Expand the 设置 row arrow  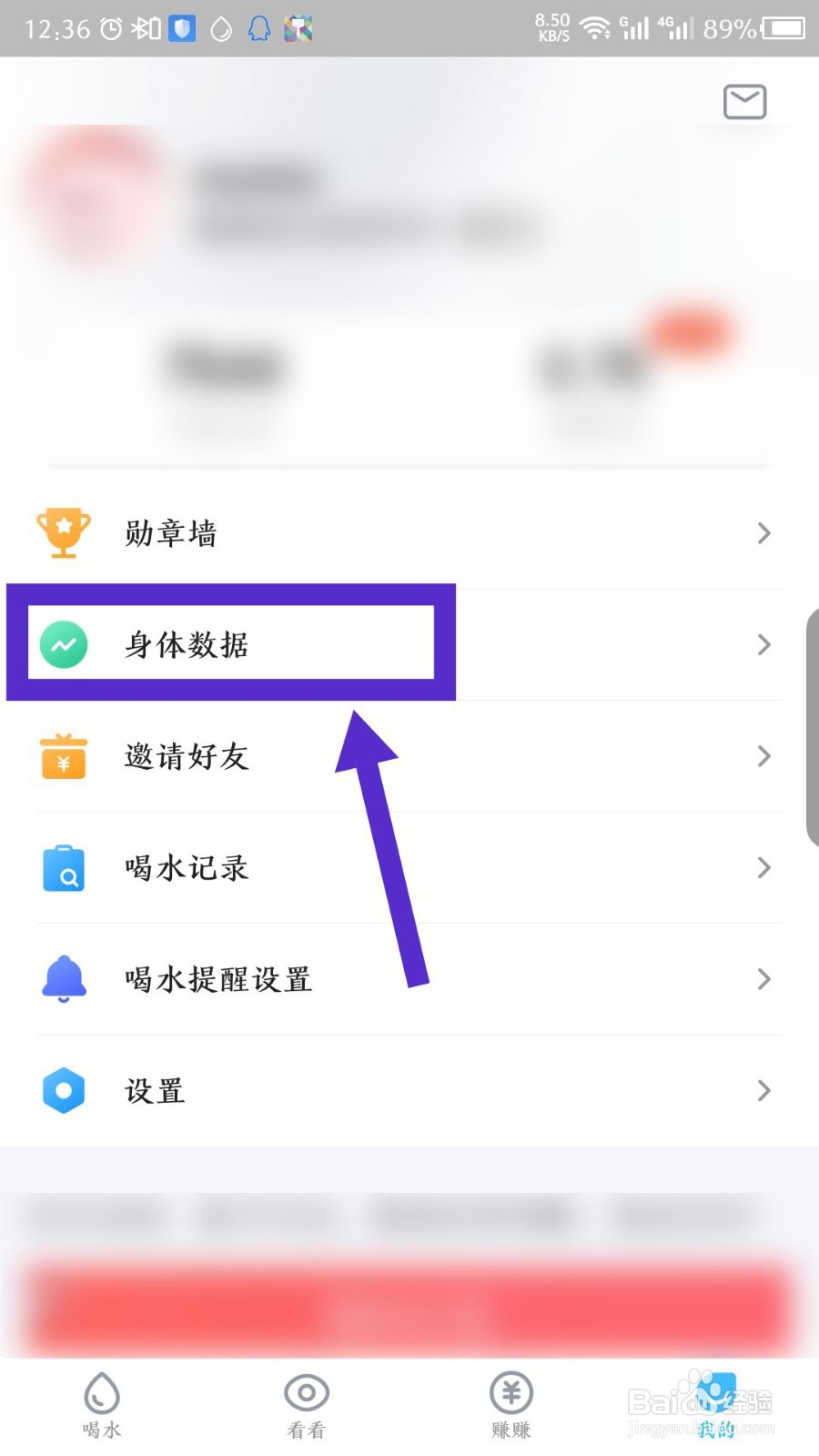[763, 1090]
